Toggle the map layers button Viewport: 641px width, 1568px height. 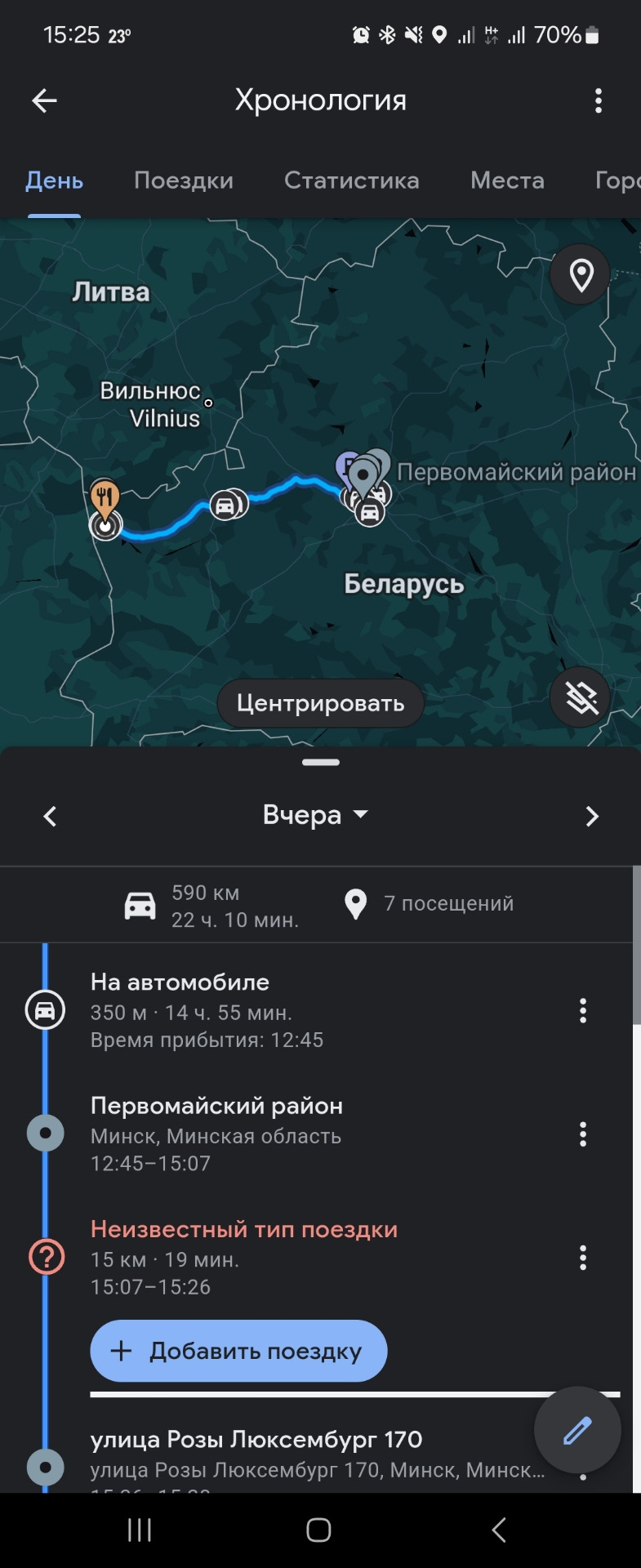coord(581,697)
